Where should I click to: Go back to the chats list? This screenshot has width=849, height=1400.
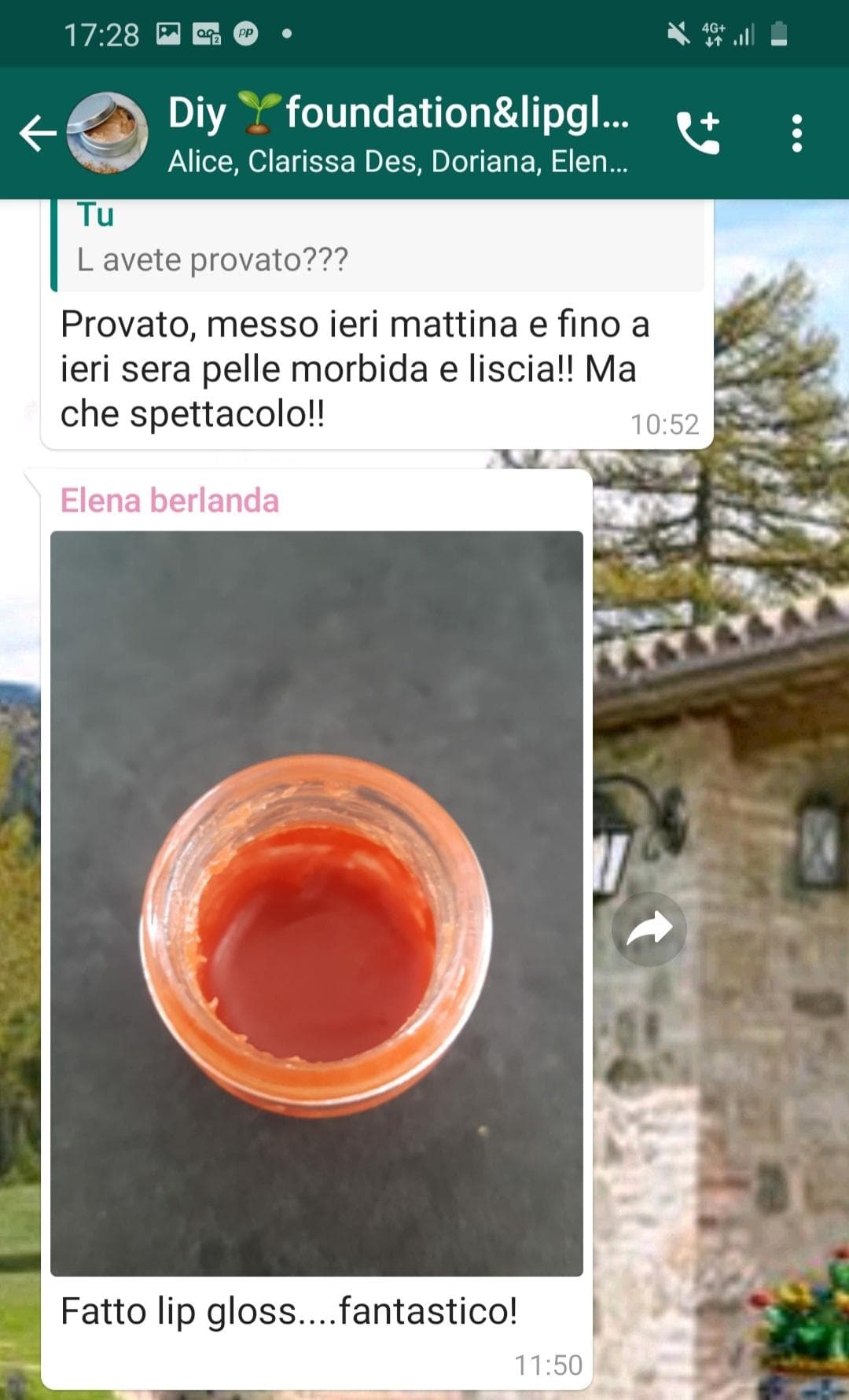(37, 134)
